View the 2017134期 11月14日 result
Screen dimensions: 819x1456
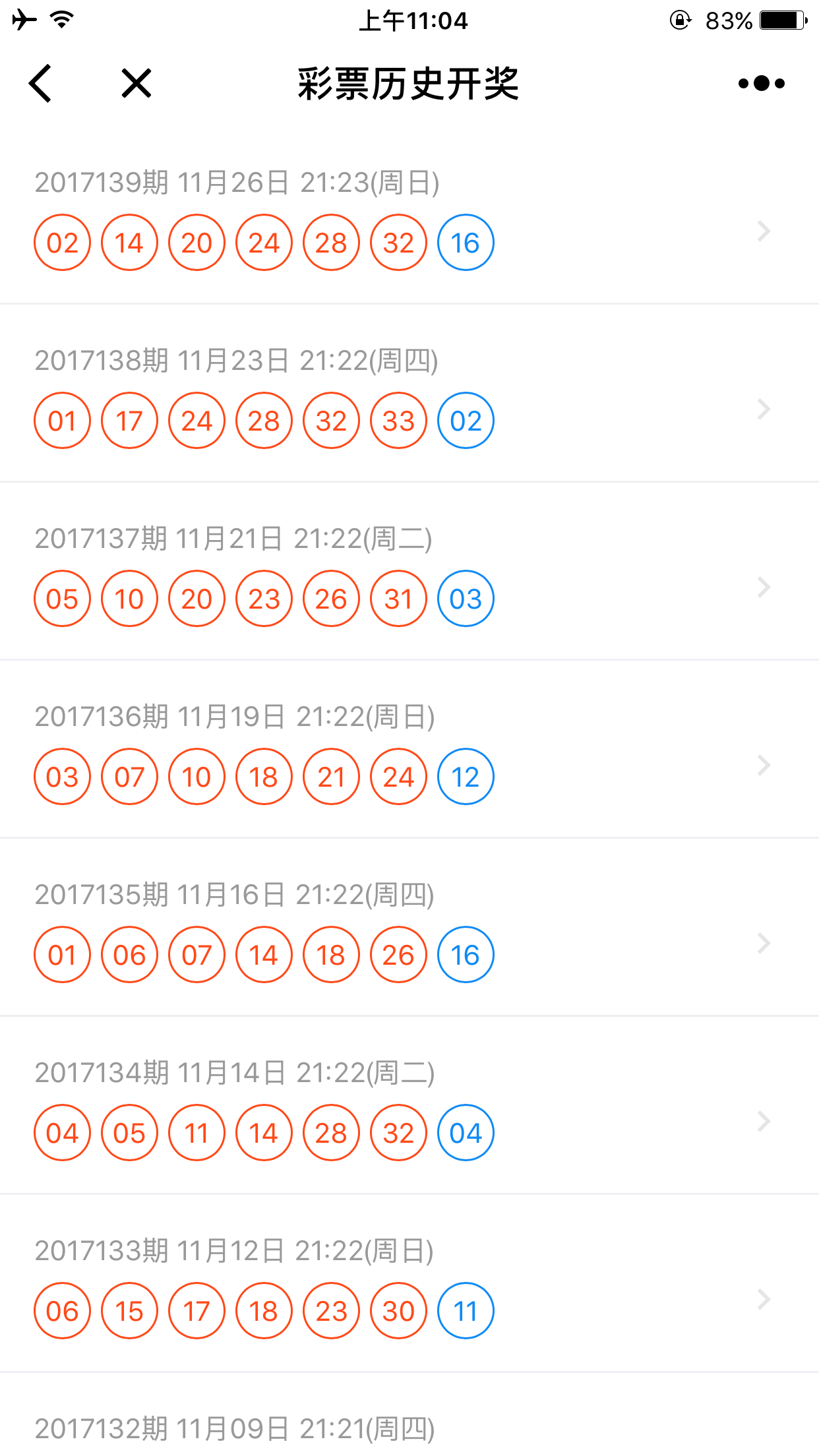pos(409,1105)
